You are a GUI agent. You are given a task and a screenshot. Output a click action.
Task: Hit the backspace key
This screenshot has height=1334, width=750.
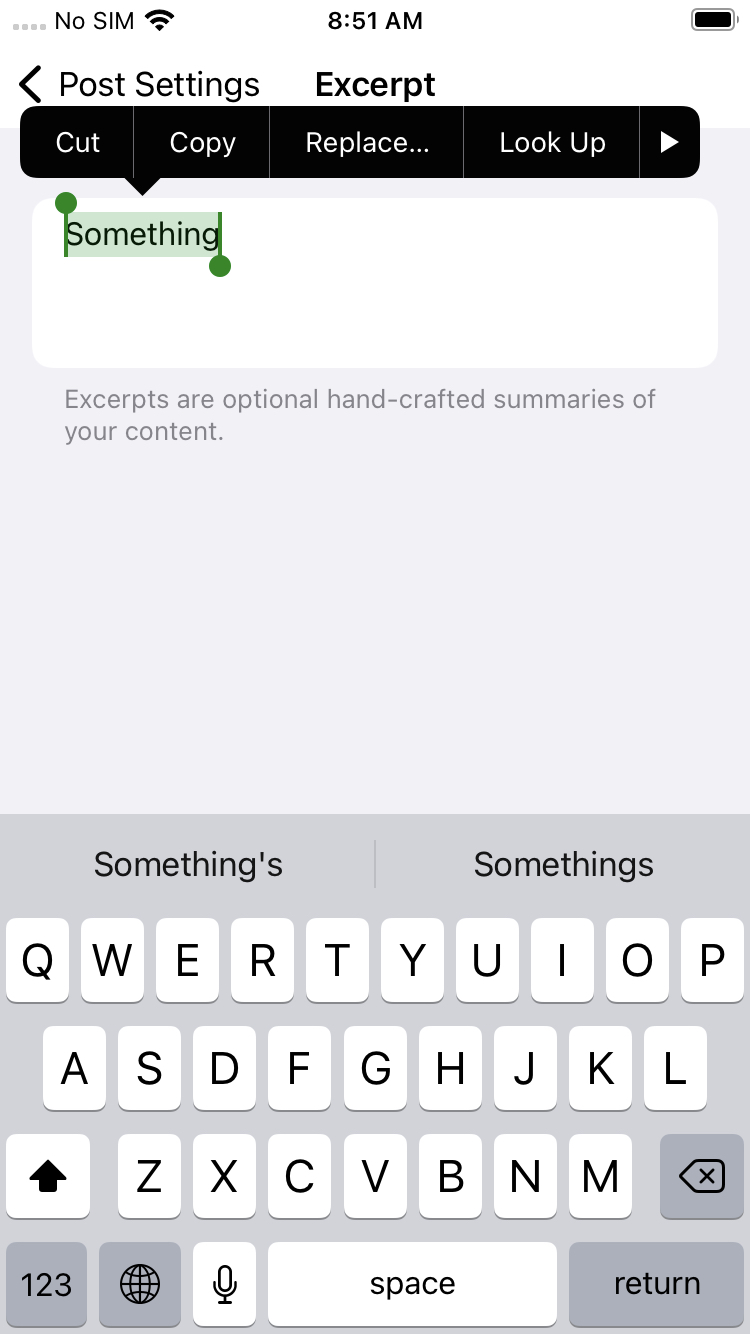pos(702,1177)
